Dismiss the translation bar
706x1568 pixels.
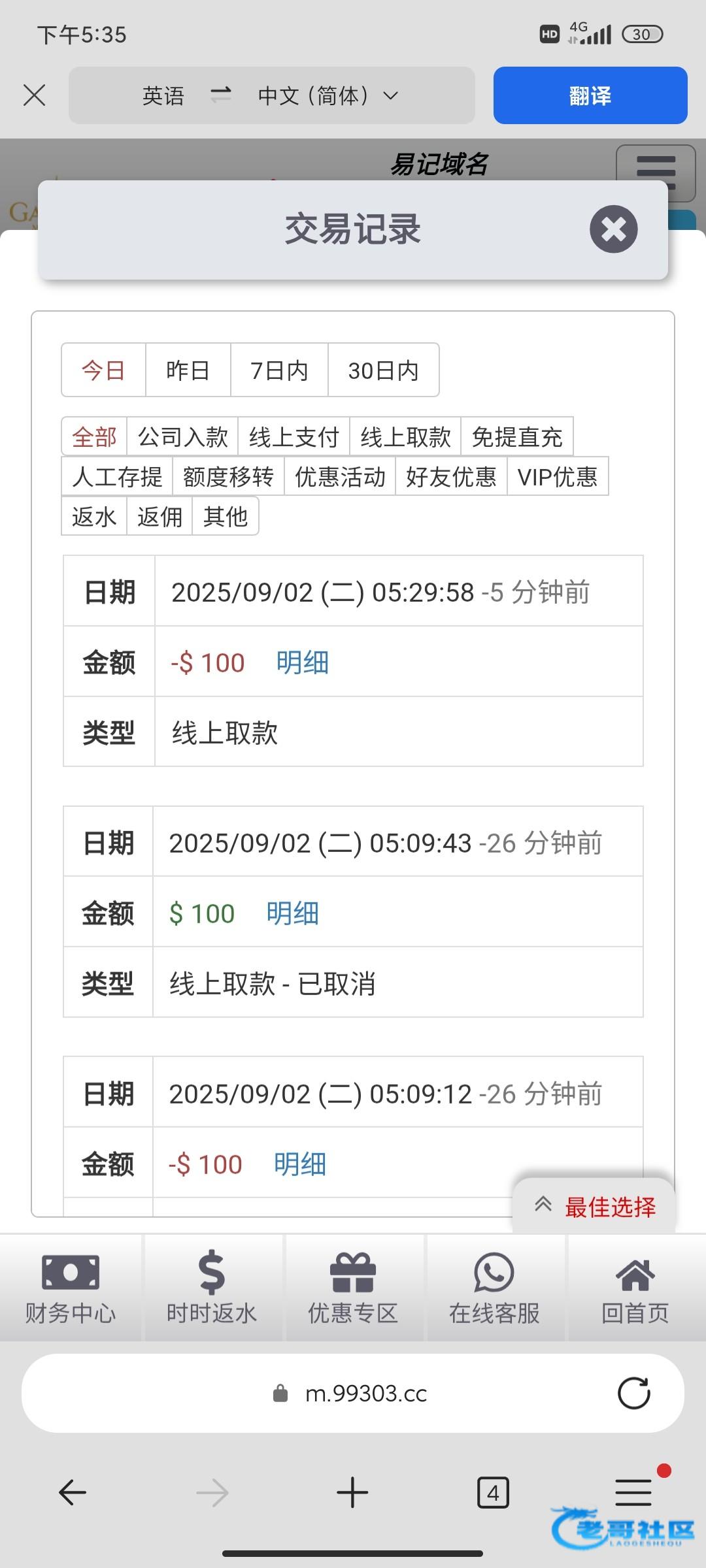tap(34, 95)
